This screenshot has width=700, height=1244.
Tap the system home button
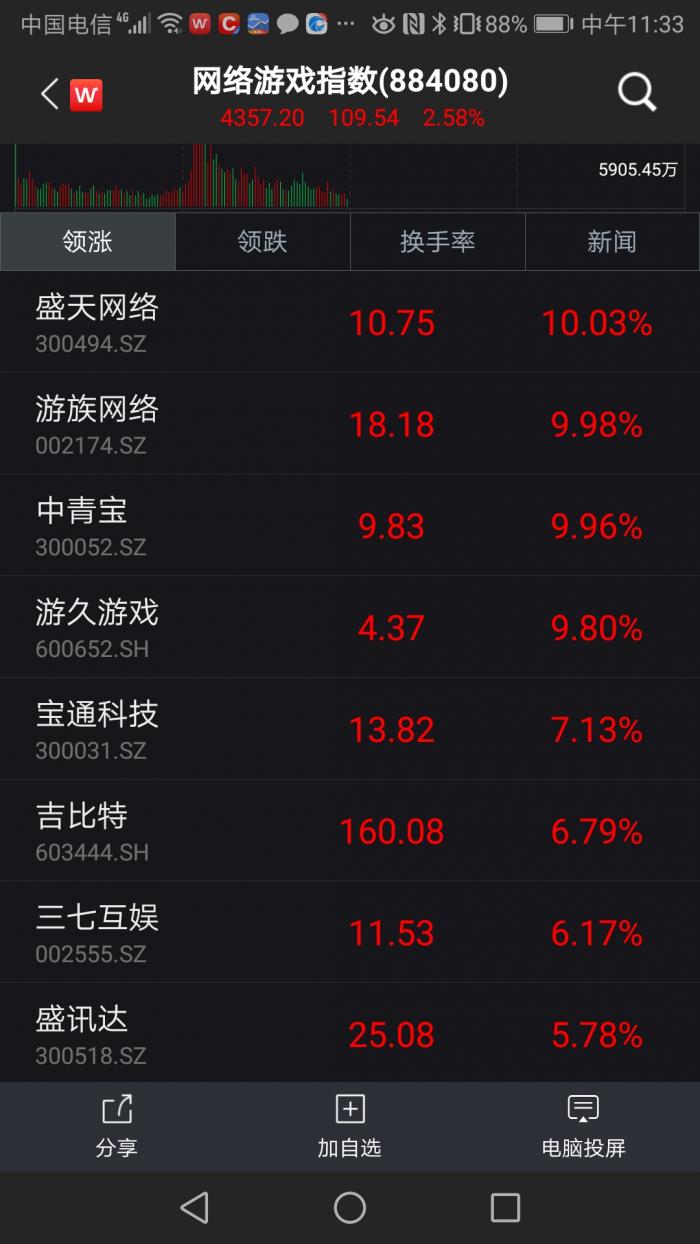tap(350, 1208)
